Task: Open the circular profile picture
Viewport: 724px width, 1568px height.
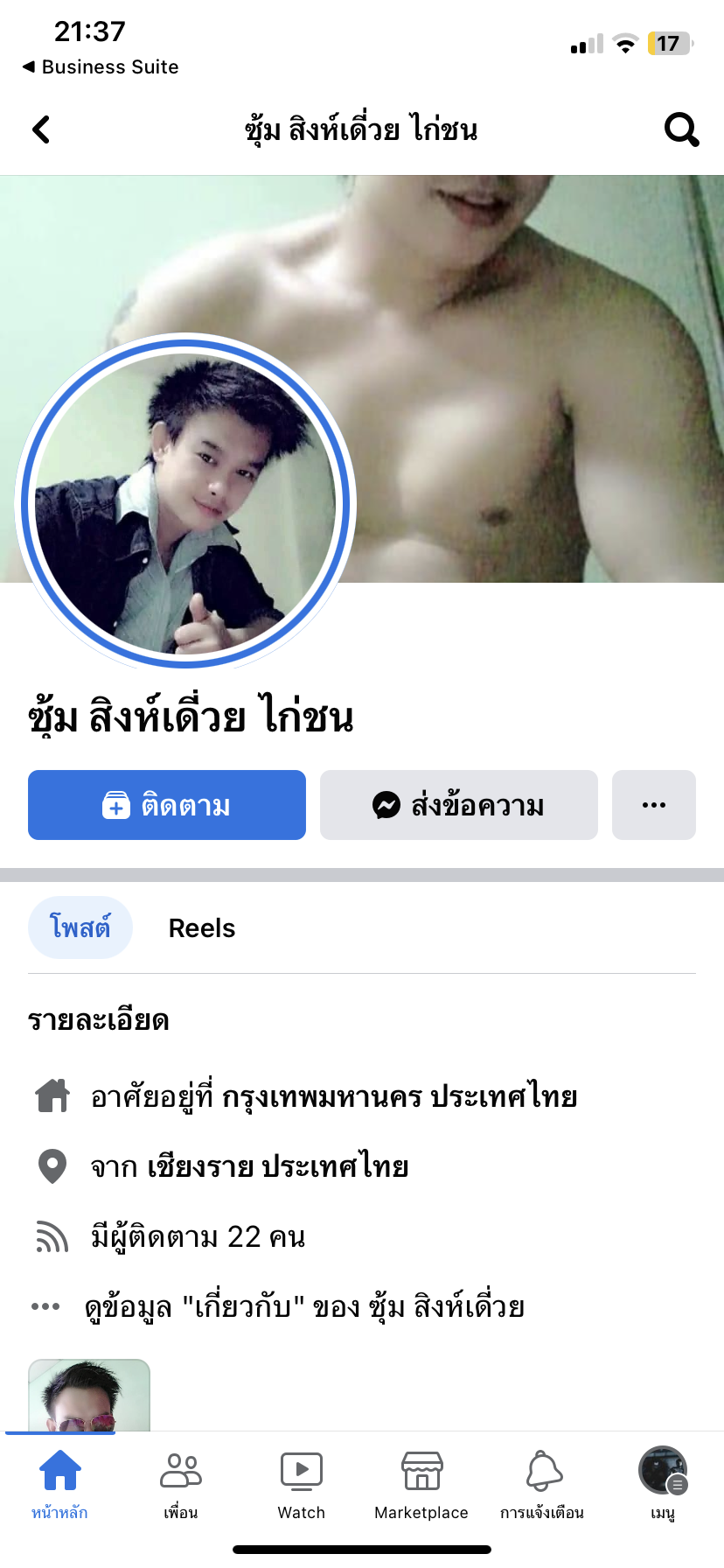Action: pos(185,503)
